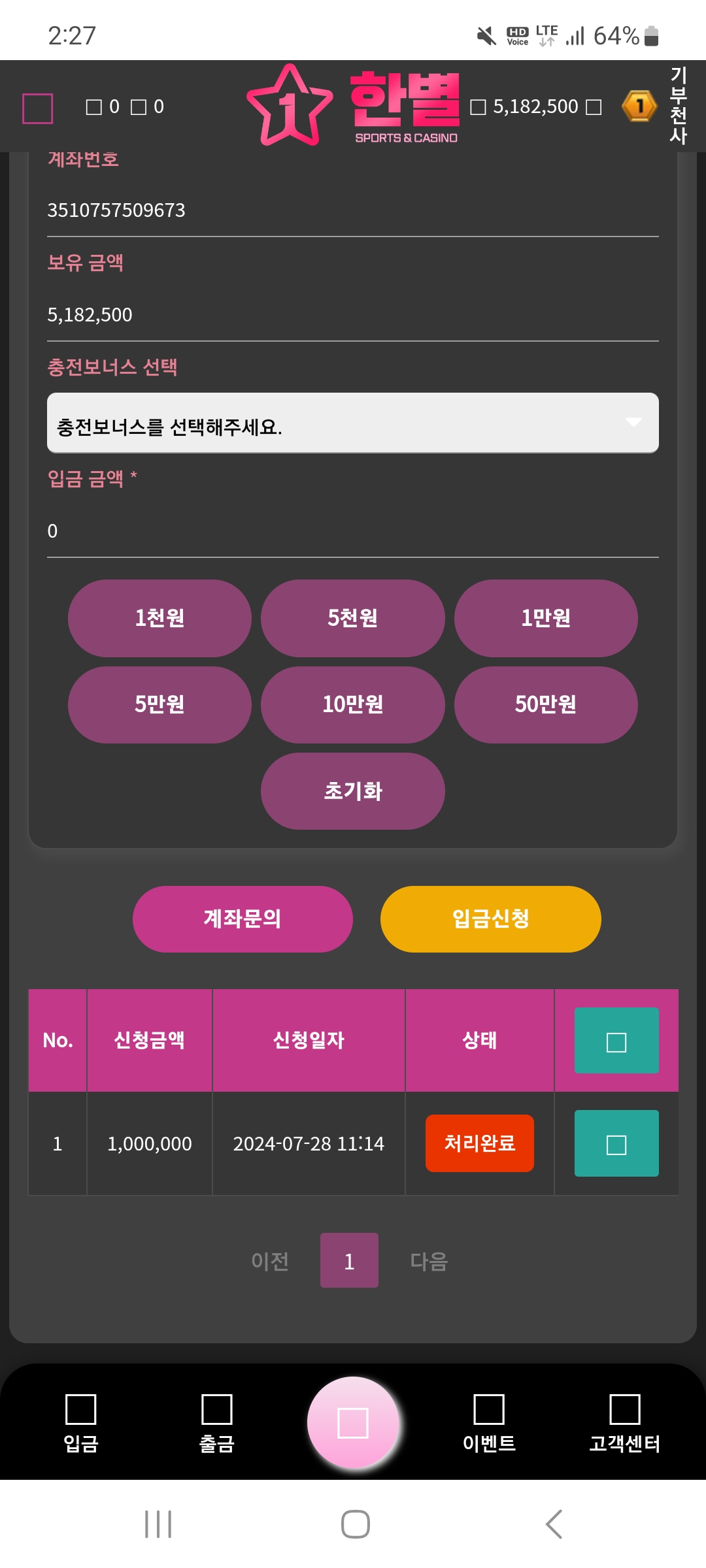Screen dimensions: 706x1568
Task: Go to 다음 page
Action: click(428, 1261)
